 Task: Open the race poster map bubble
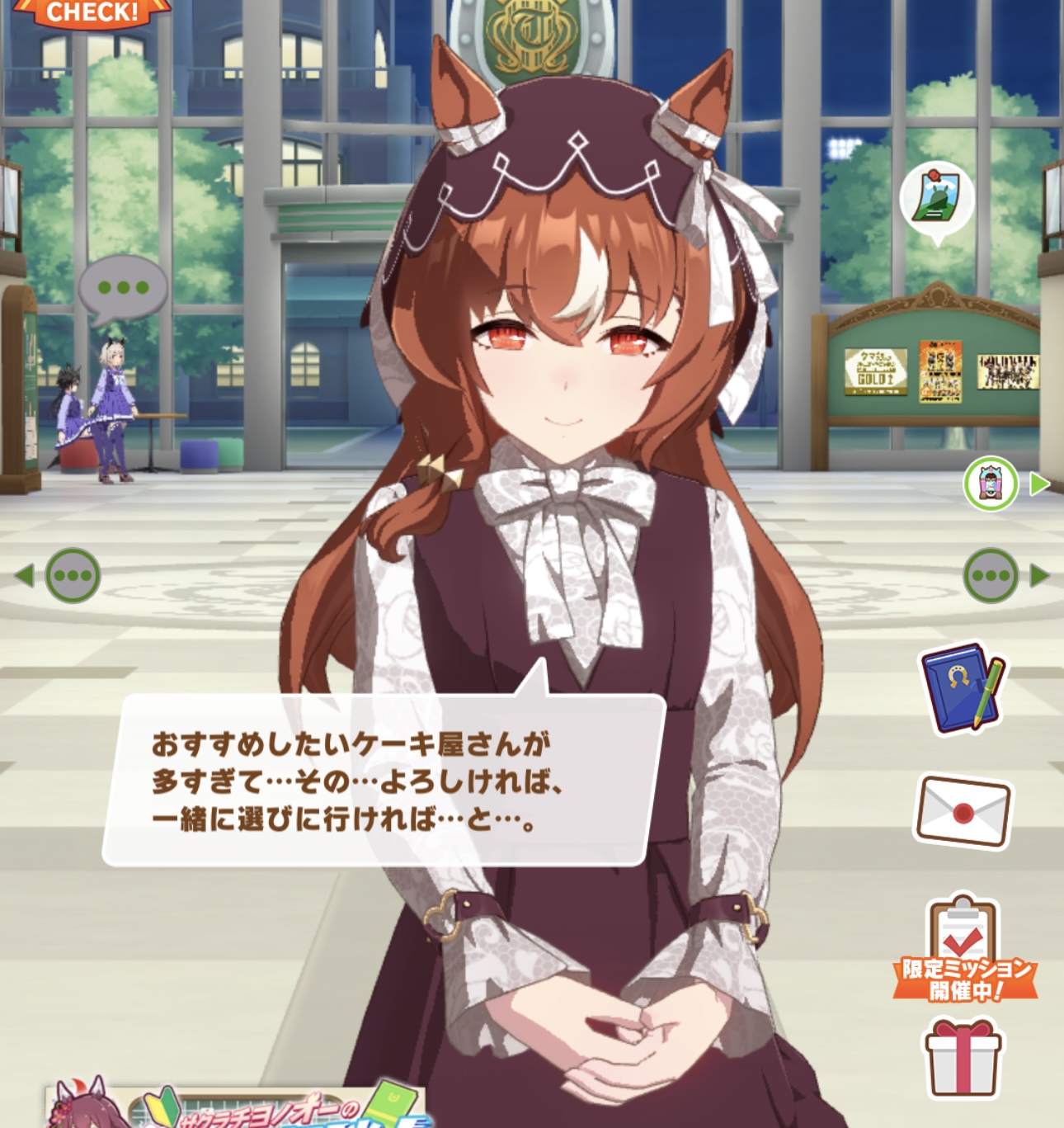point(937,202)
